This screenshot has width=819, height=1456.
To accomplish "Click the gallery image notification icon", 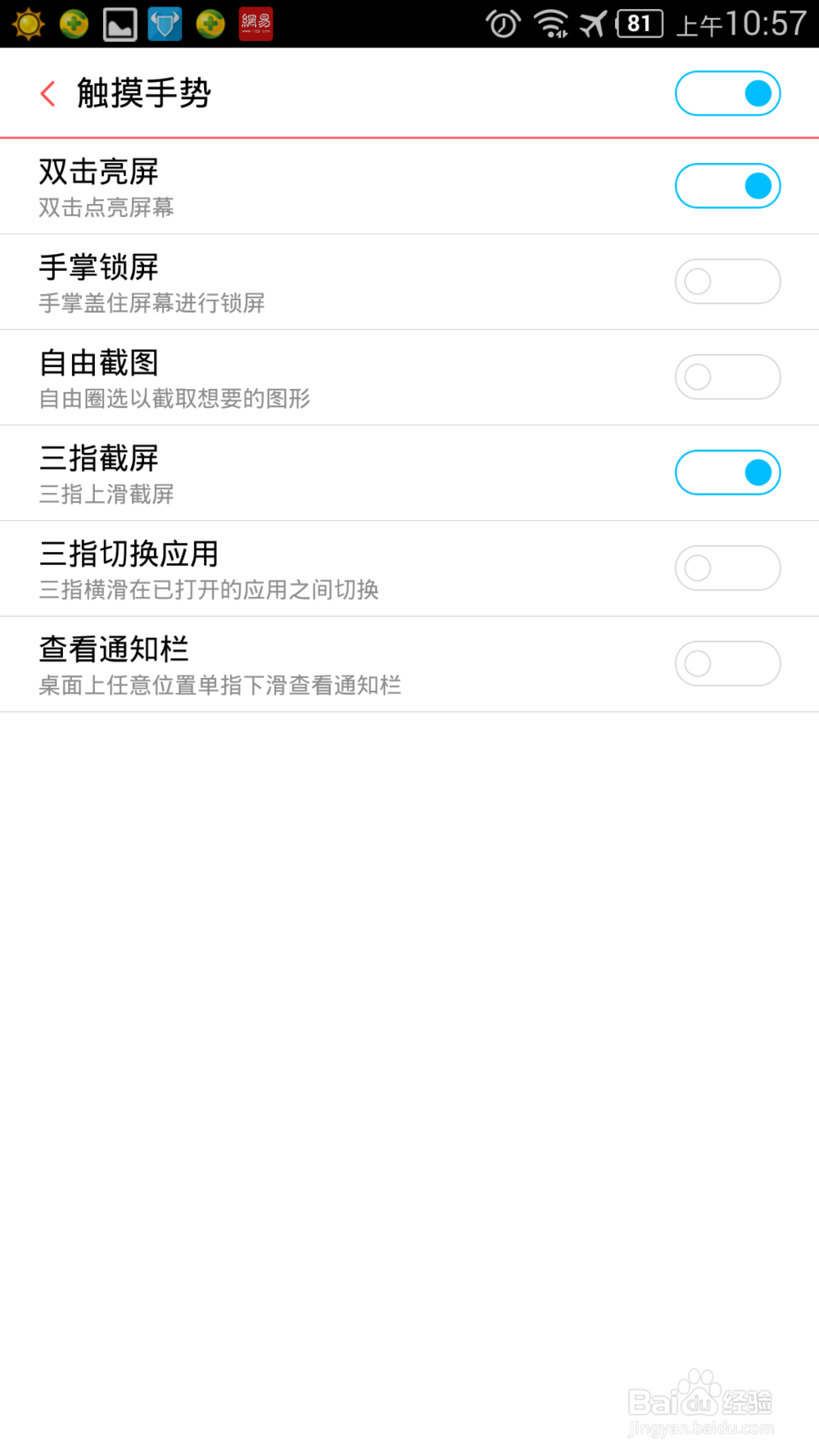I will coord(119,24).
